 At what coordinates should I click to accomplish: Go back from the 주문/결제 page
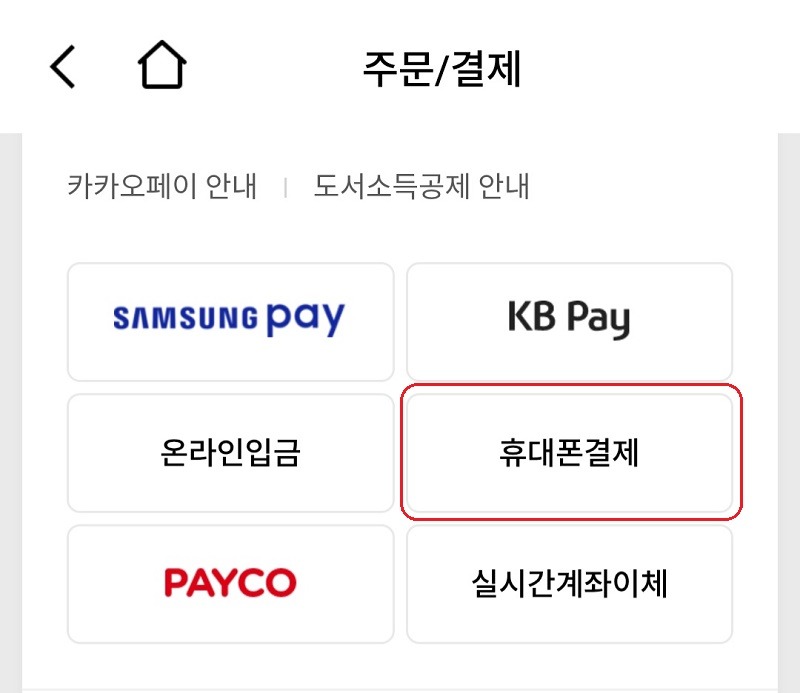click(x=63, y=68)
